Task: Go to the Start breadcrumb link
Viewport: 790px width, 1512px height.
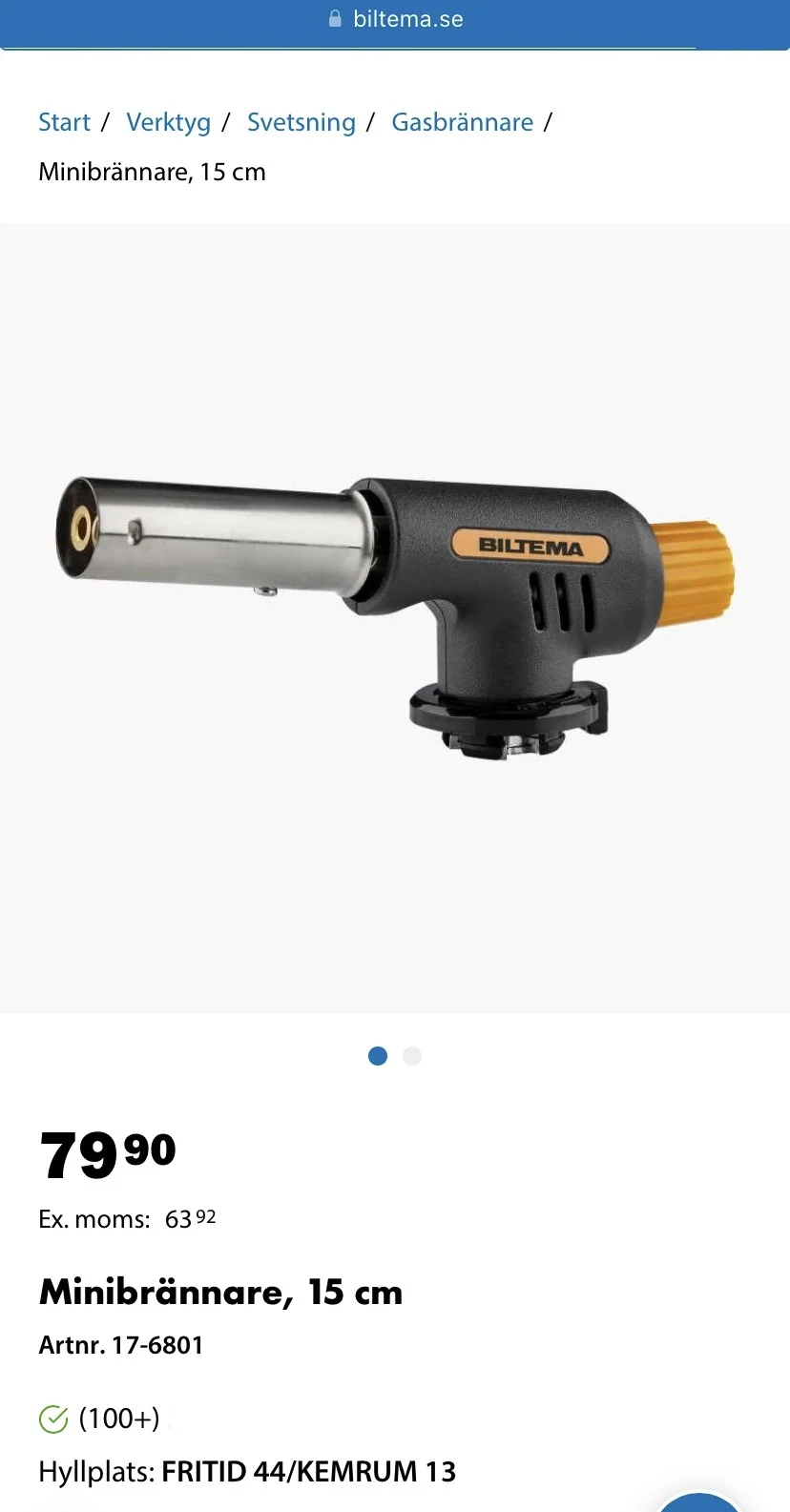Action: (64, 122)
